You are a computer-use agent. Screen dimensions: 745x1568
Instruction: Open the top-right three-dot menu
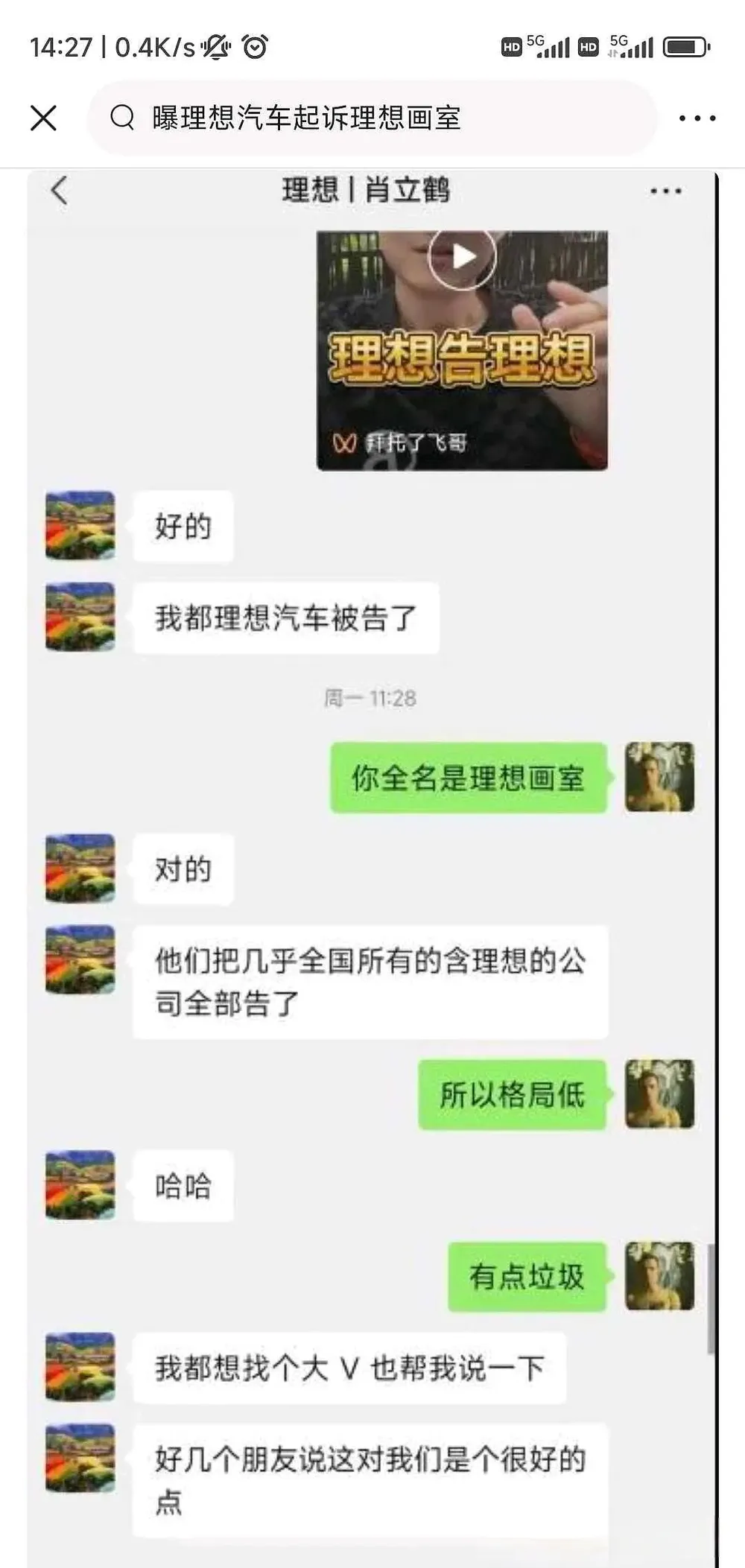coord(697,118)
